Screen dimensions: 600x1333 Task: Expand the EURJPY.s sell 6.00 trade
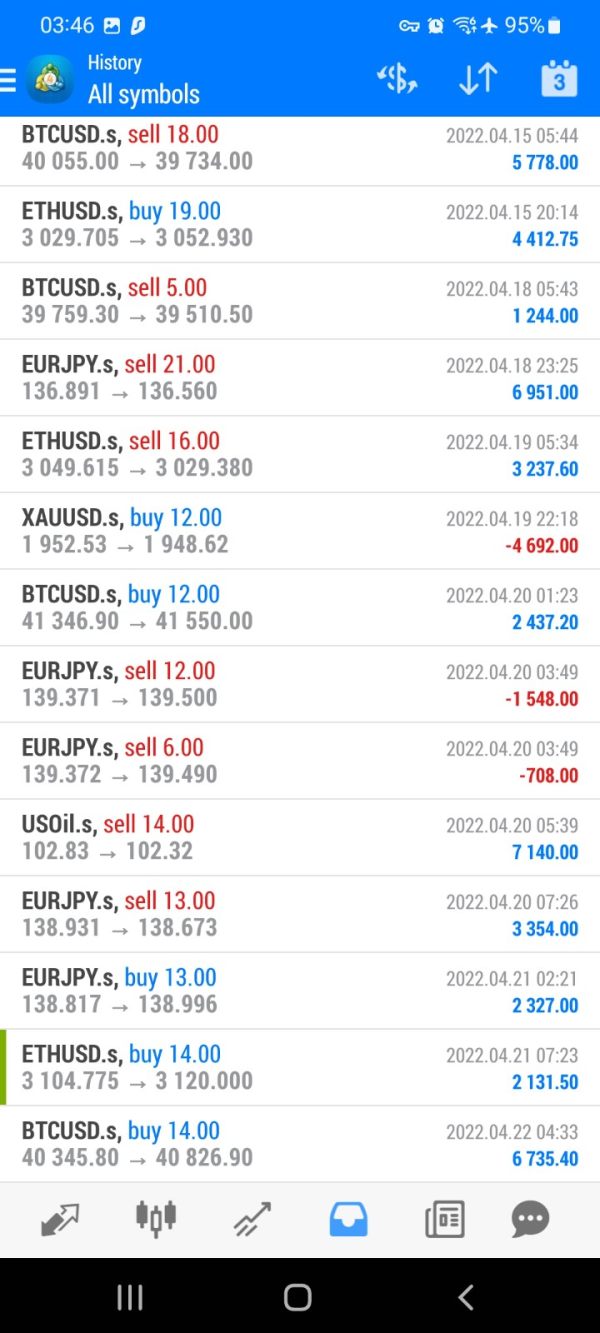pos(300,761)
